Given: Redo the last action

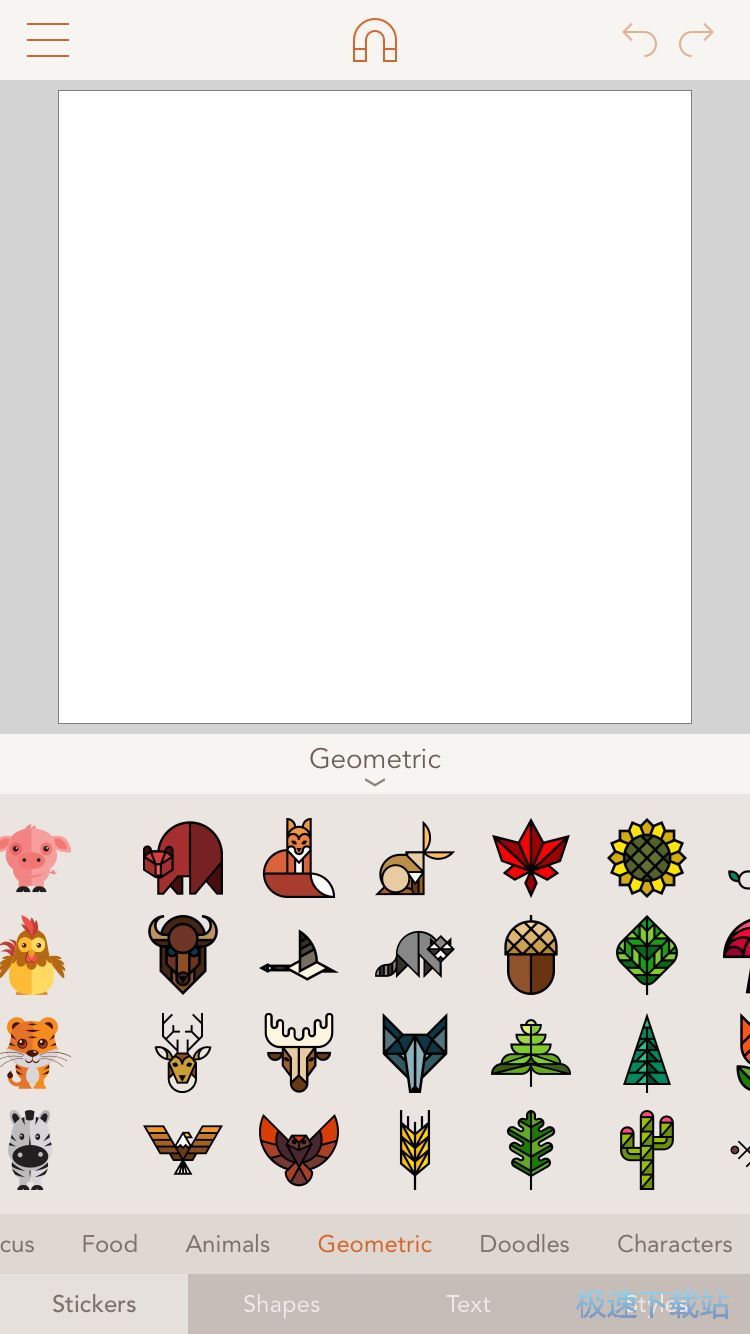Looking at the screenshot, I should pos(696,40).
